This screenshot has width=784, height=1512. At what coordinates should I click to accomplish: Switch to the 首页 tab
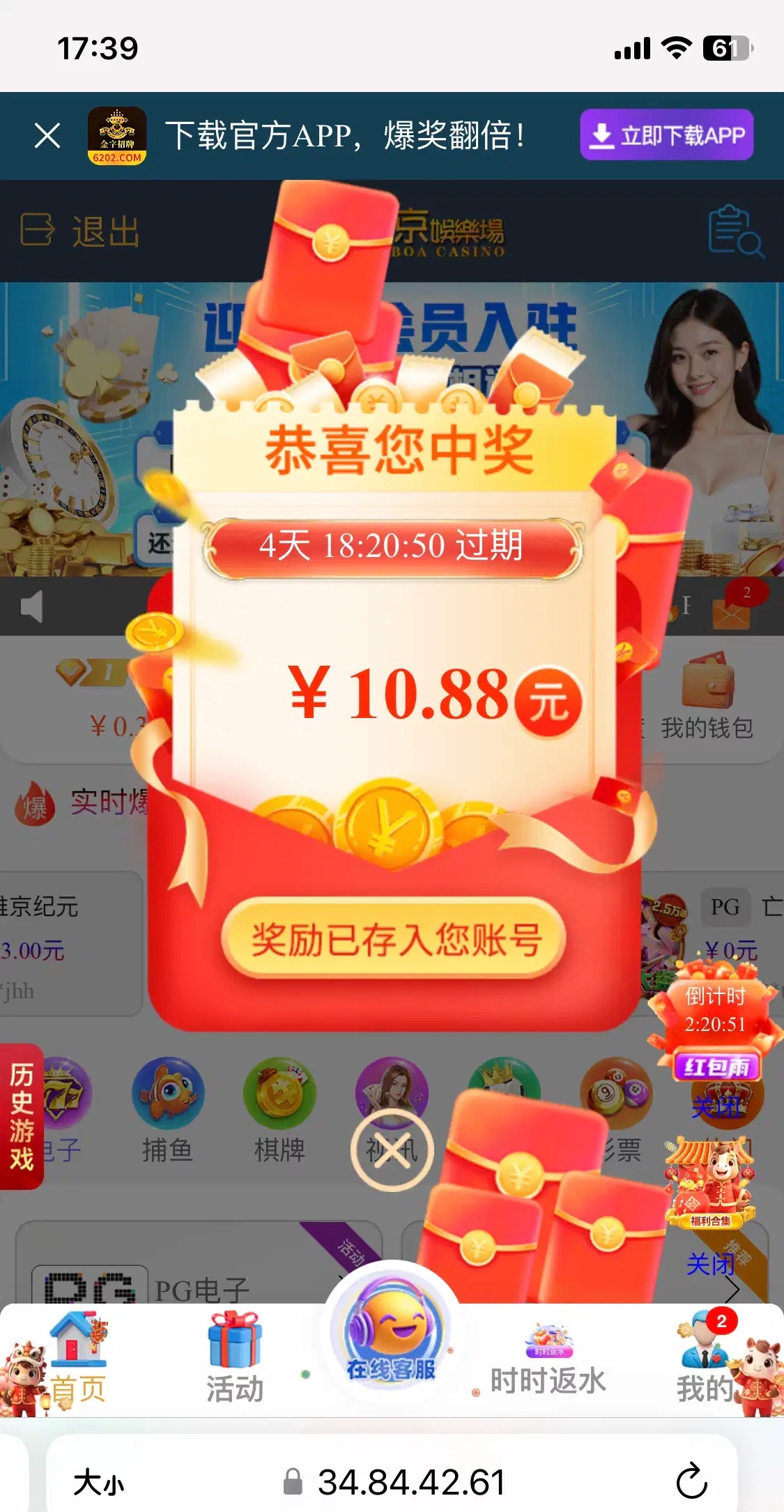(x=77, y=1359)
